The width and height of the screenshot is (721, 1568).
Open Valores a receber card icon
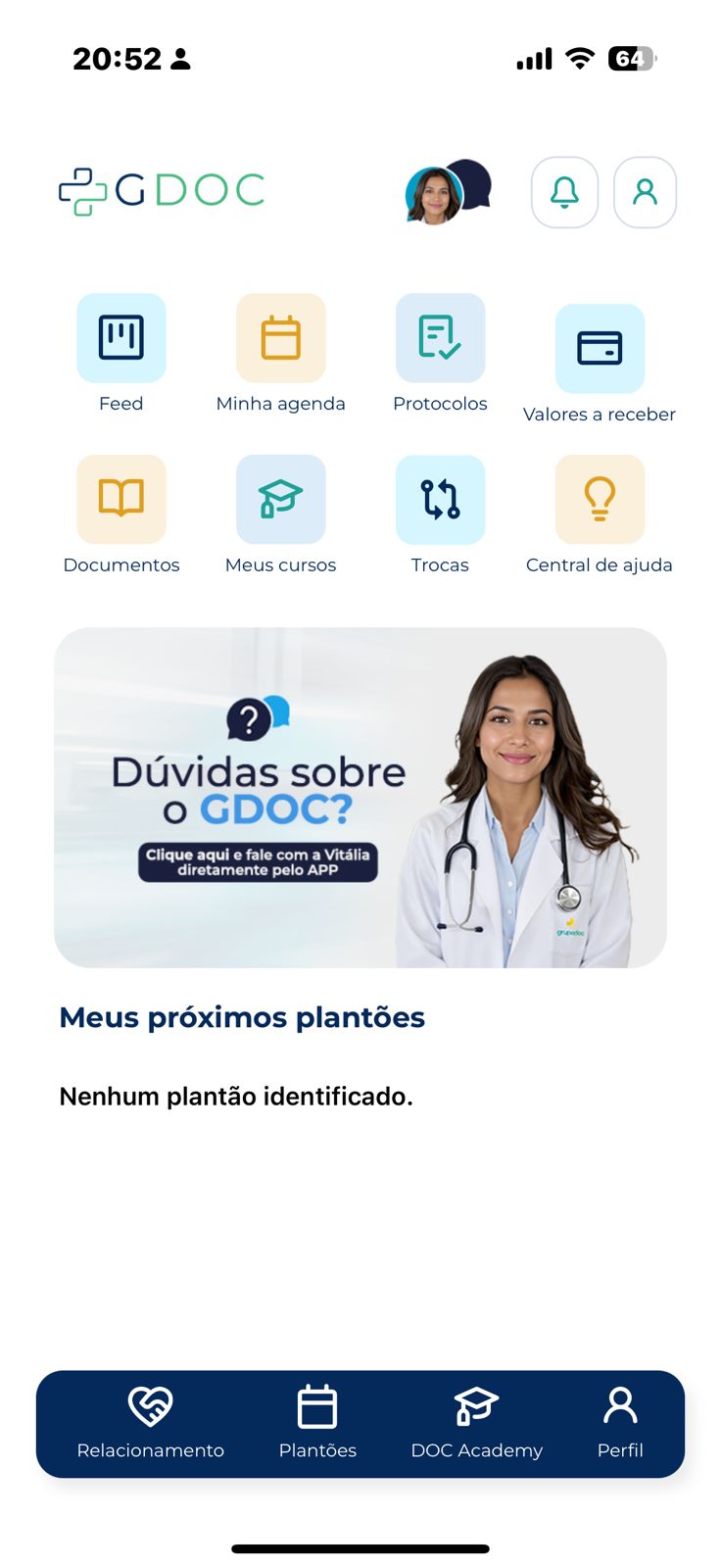600,348
